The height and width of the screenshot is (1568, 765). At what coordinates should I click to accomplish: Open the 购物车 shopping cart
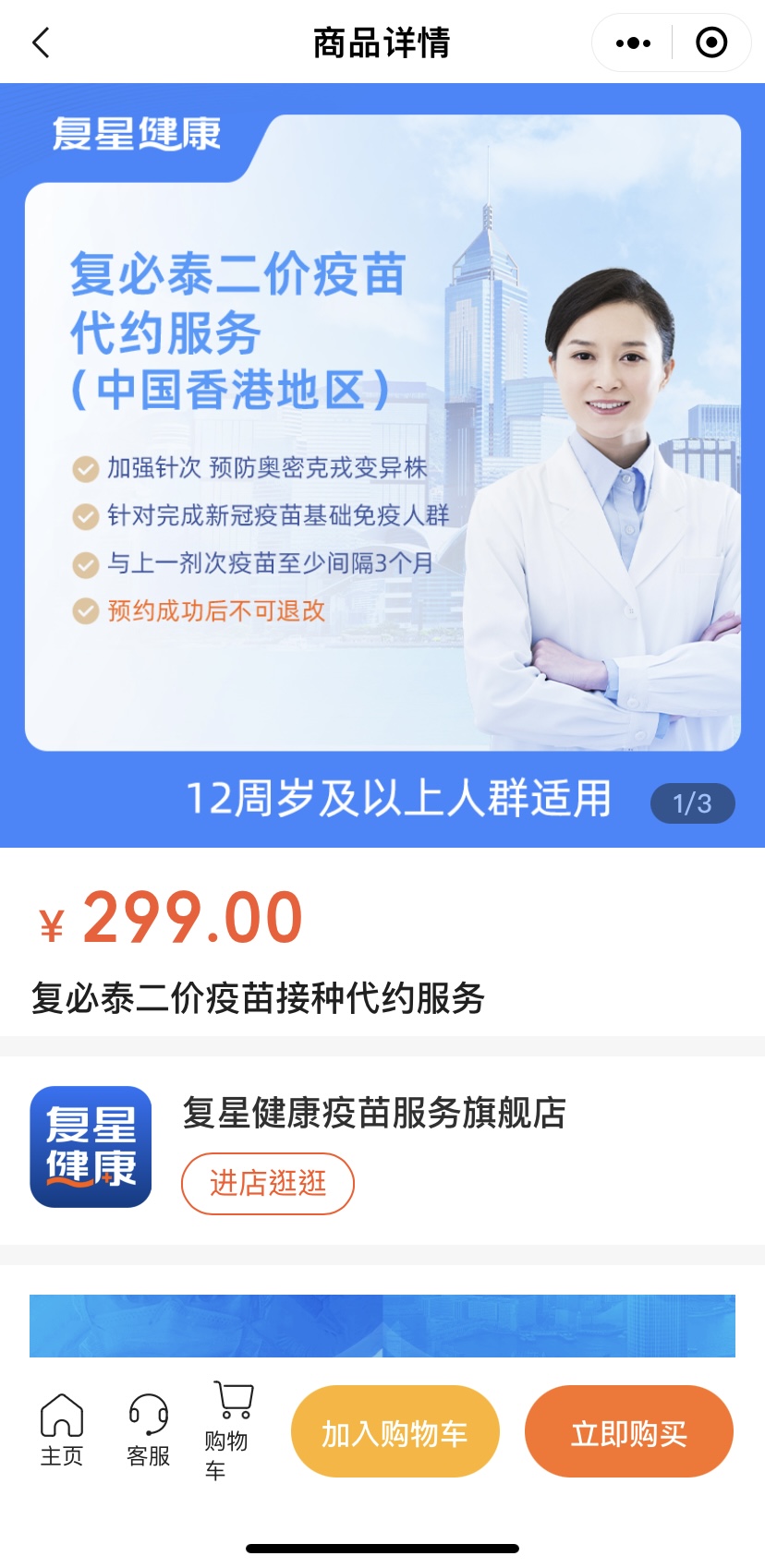[229, 1430]
